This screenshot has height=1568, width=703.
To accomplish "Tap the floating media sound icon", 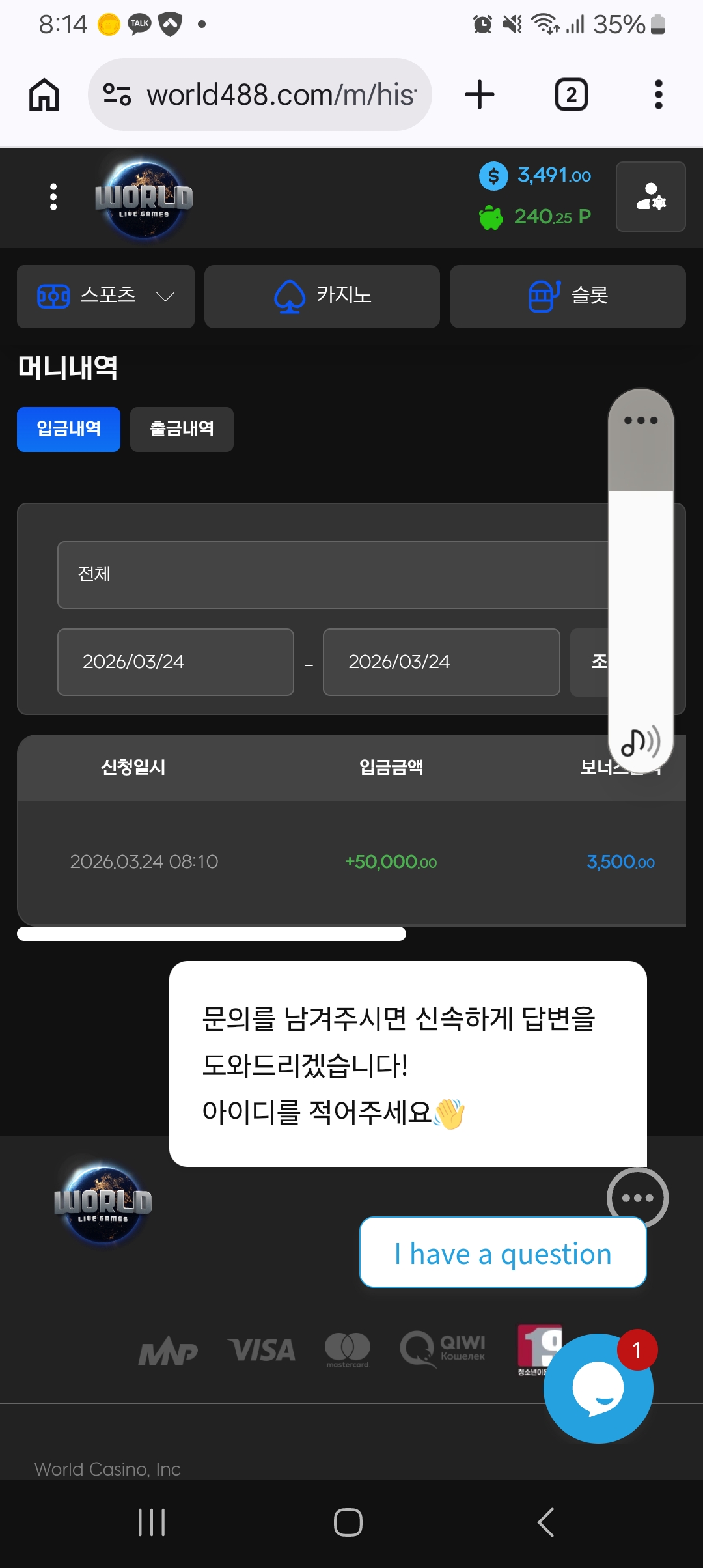I will [x=641, y=742].
